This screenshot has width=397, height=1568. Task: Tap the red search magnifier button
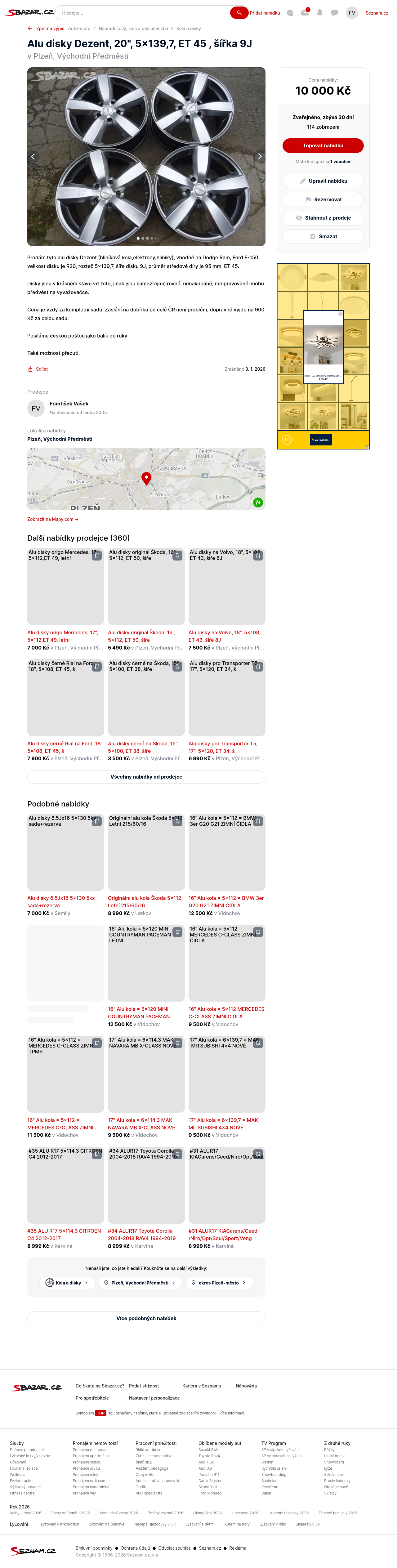click(239, 13)
